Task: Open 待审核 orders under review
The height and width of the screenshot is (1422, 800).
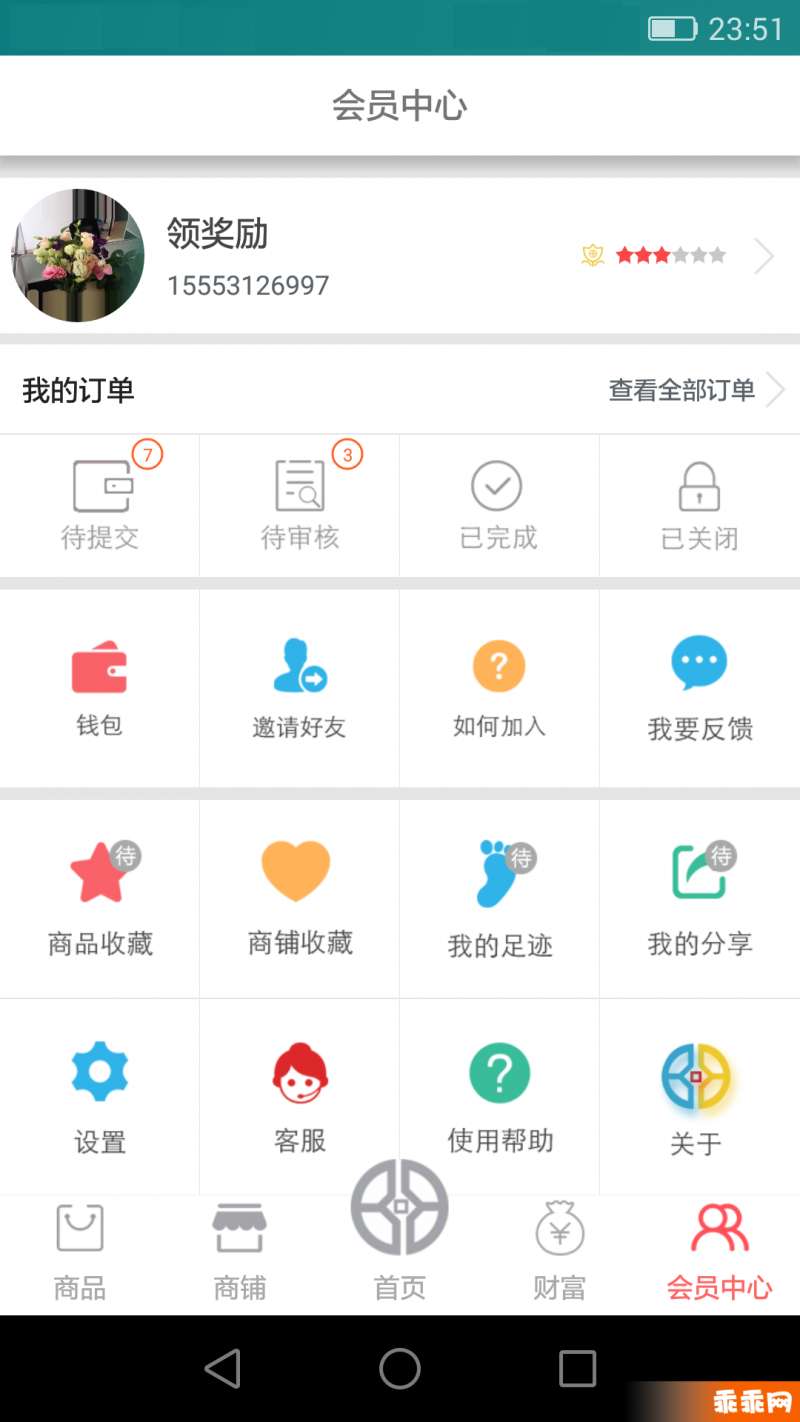Action: [300, 506]
